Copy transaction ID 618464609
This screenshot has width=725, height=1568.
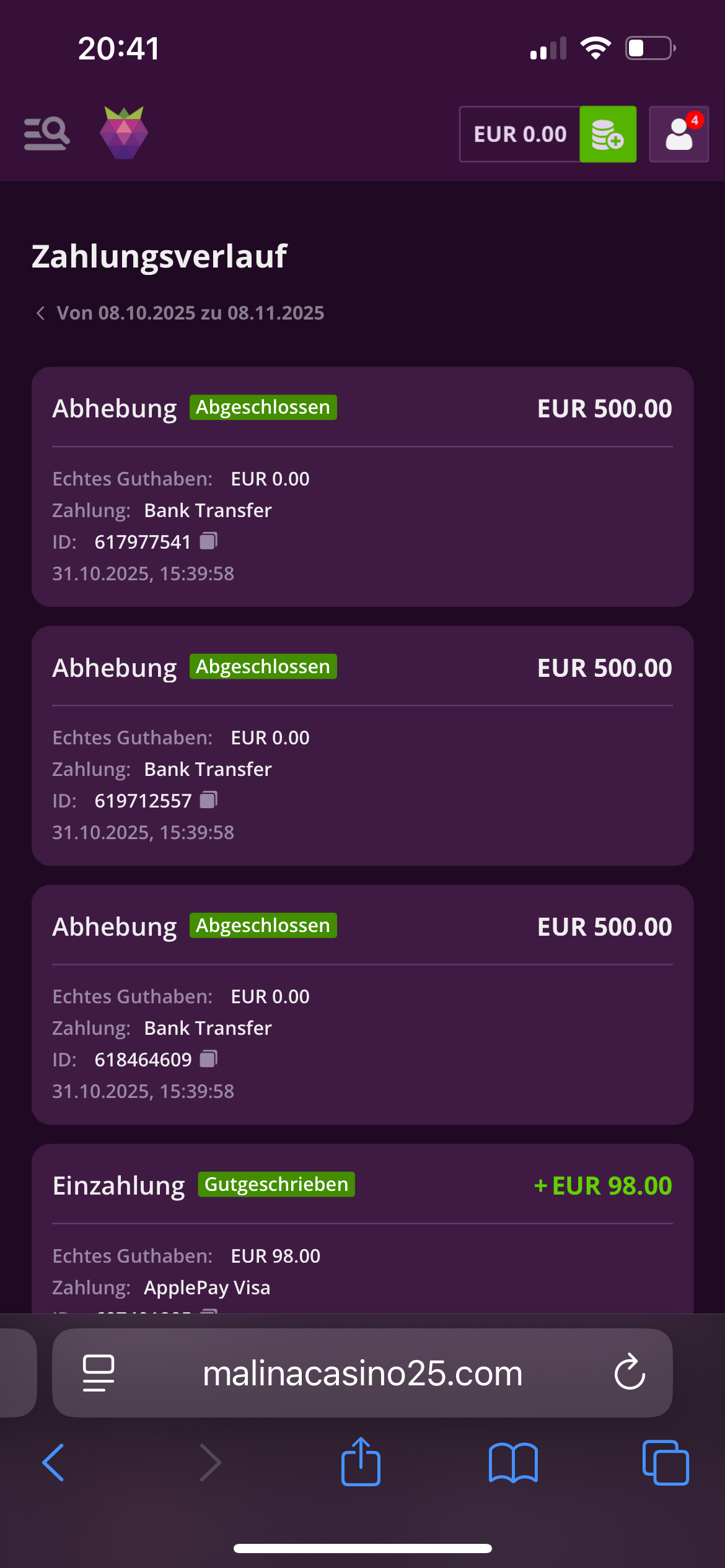[209, 1059]
